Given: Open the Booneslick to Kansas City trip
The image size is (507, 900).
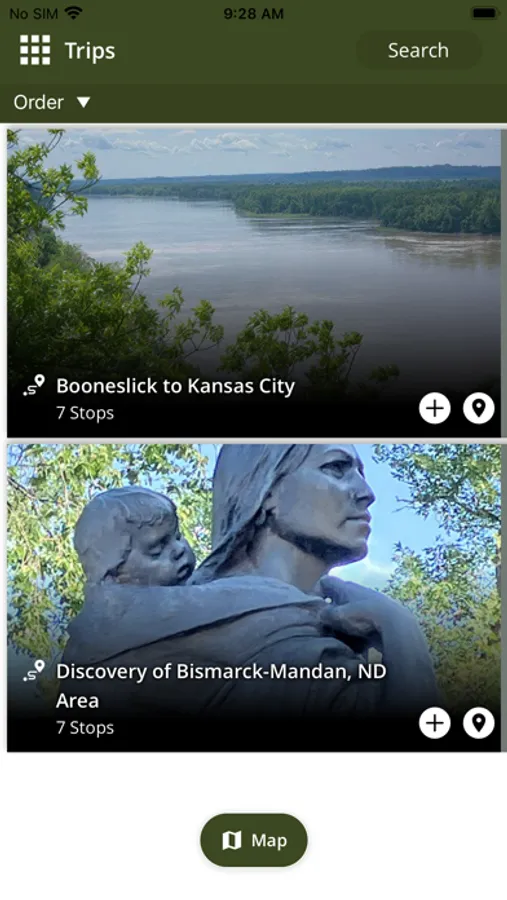Looking at the screenshot, I should tap(254, 283).
